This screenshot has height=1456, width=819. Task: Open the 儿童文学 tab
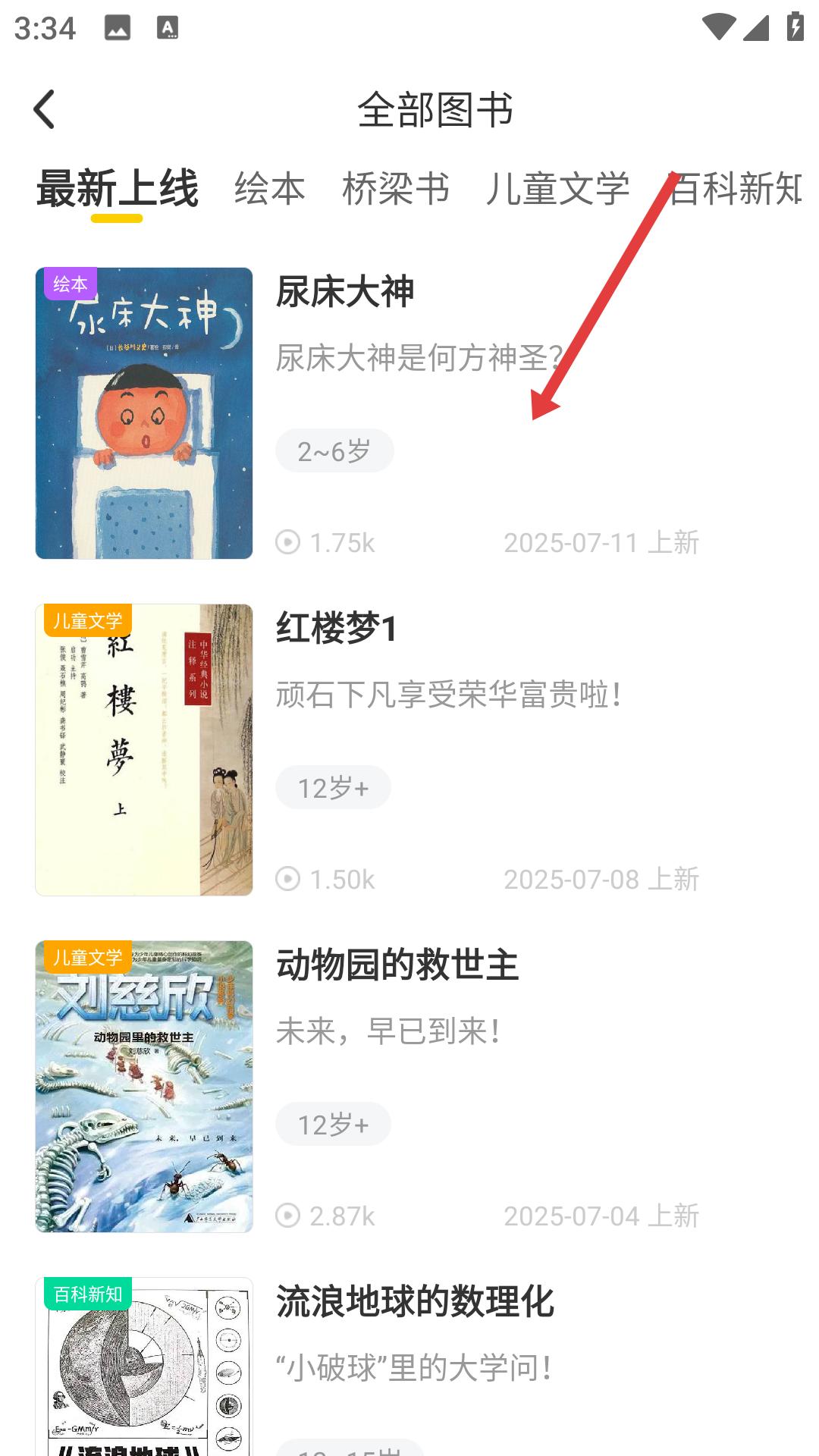pyautogui.click(x=557, y=189)
